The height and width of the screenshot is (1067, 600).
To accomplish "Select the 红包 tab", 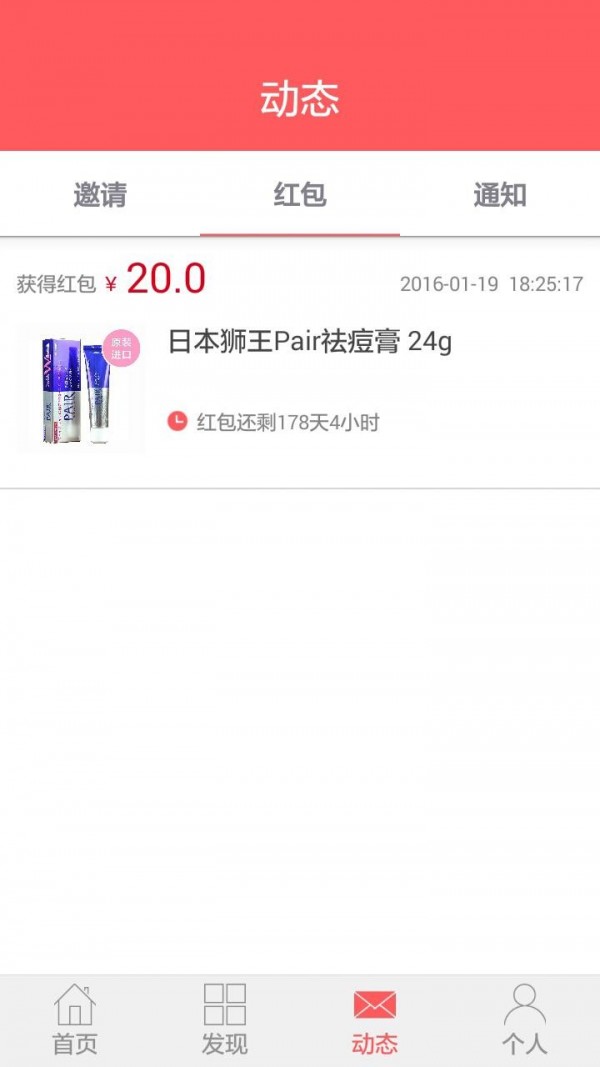I will point(300,195).
